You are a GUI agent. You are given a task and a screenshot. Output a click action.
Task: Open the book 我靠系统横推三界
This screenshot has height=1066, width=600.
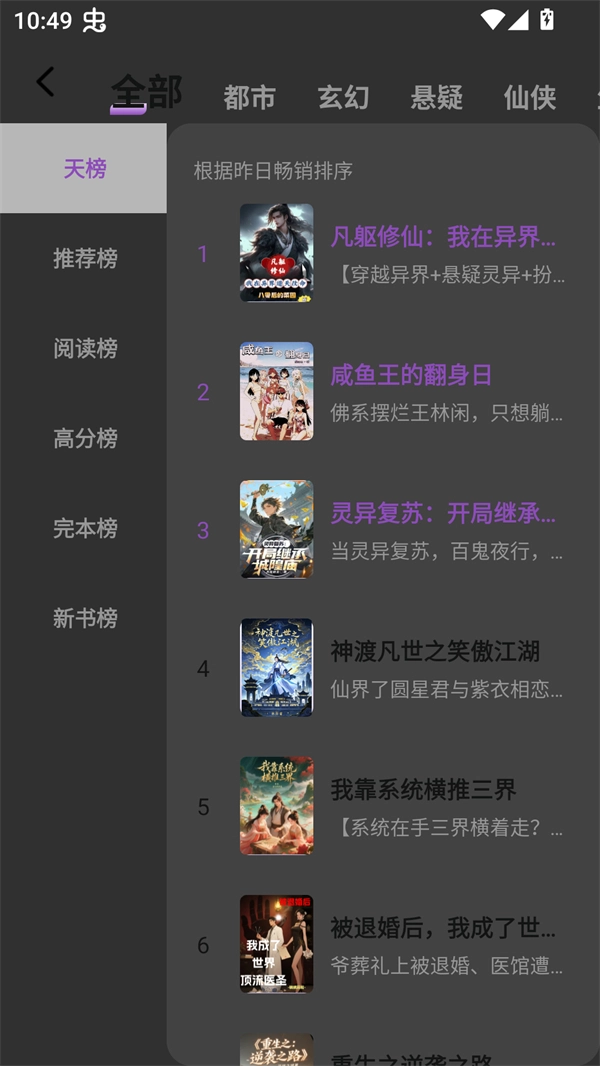423,790
